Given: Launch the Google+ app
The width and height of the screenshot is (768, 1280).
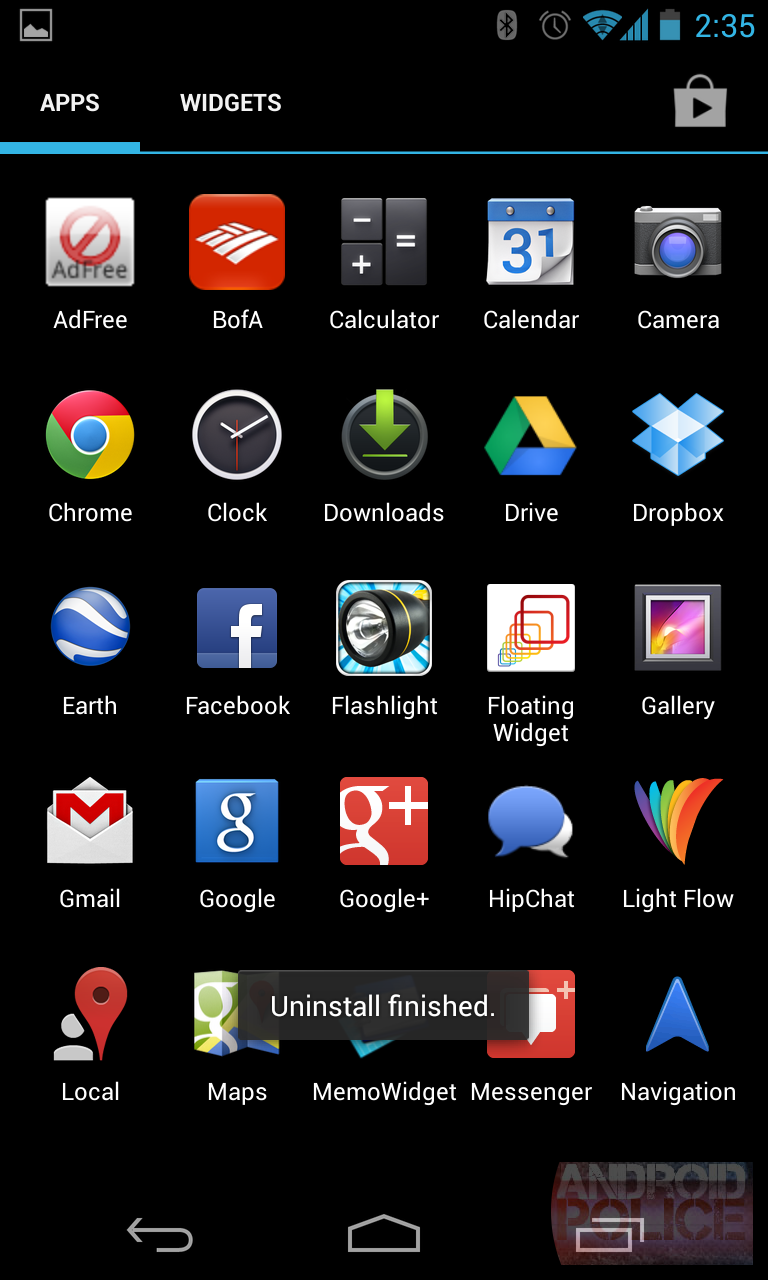Looking at the screenshot, I should click(x=384, y=821).
